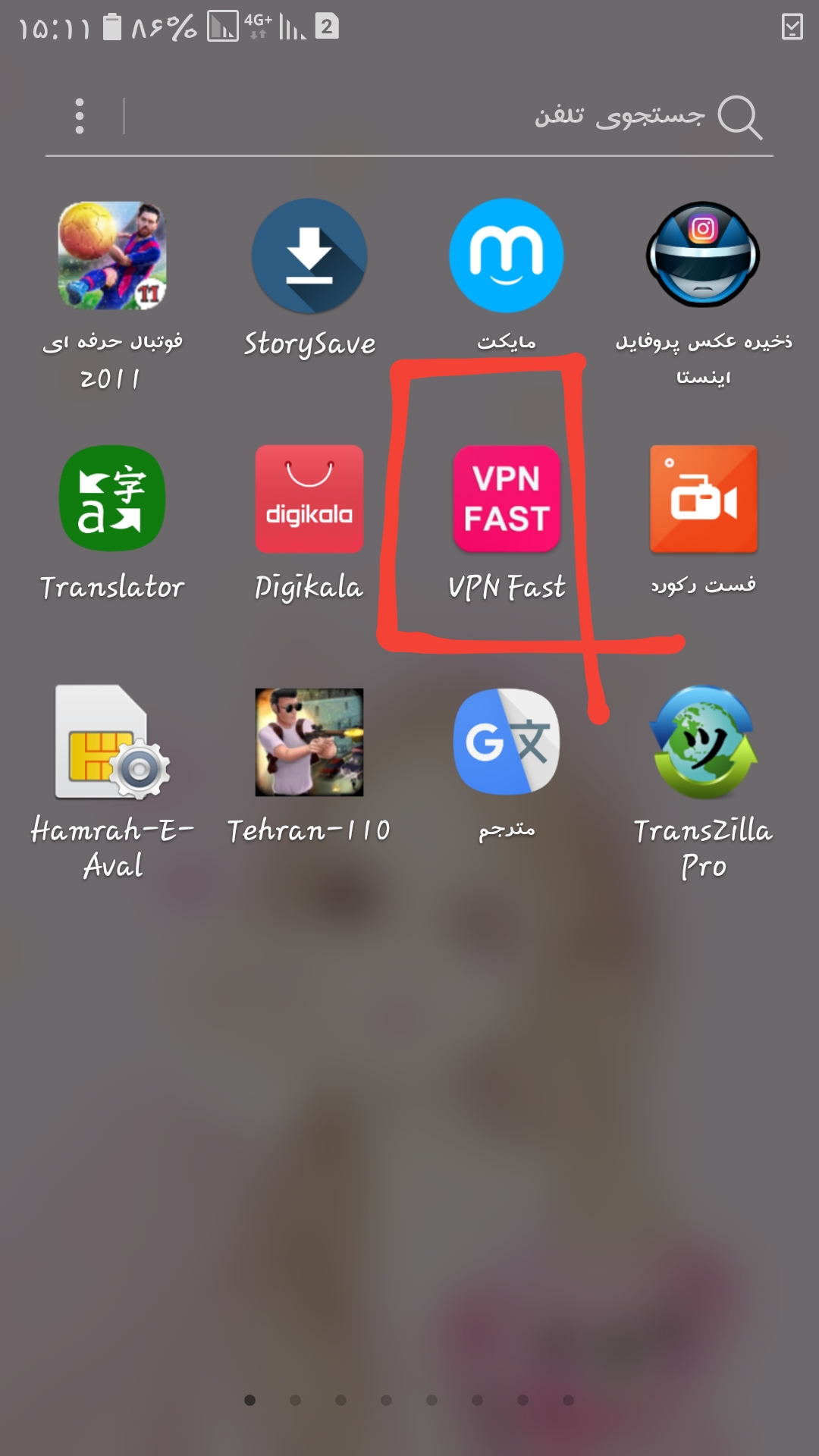Open the orange screen recorder app

click(703, 499)
